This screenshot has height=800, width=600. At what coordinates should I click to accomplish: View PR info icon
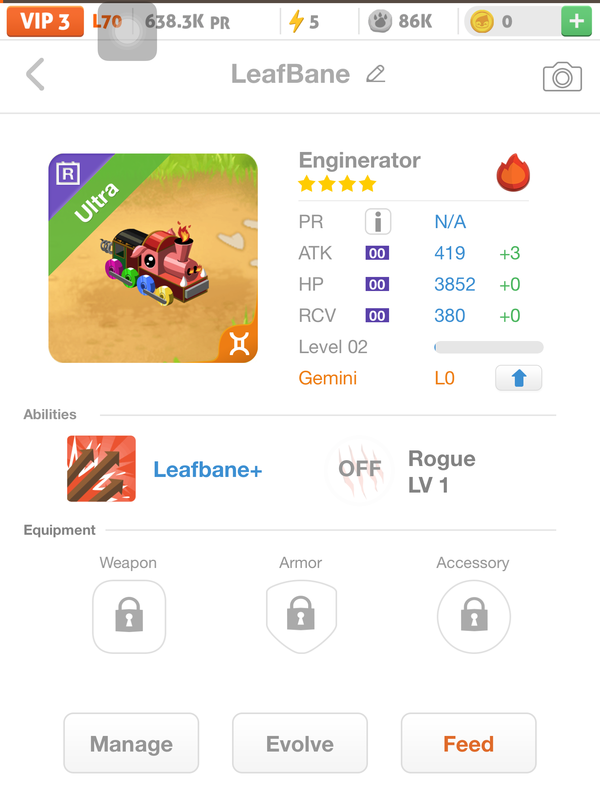point(377,222)
